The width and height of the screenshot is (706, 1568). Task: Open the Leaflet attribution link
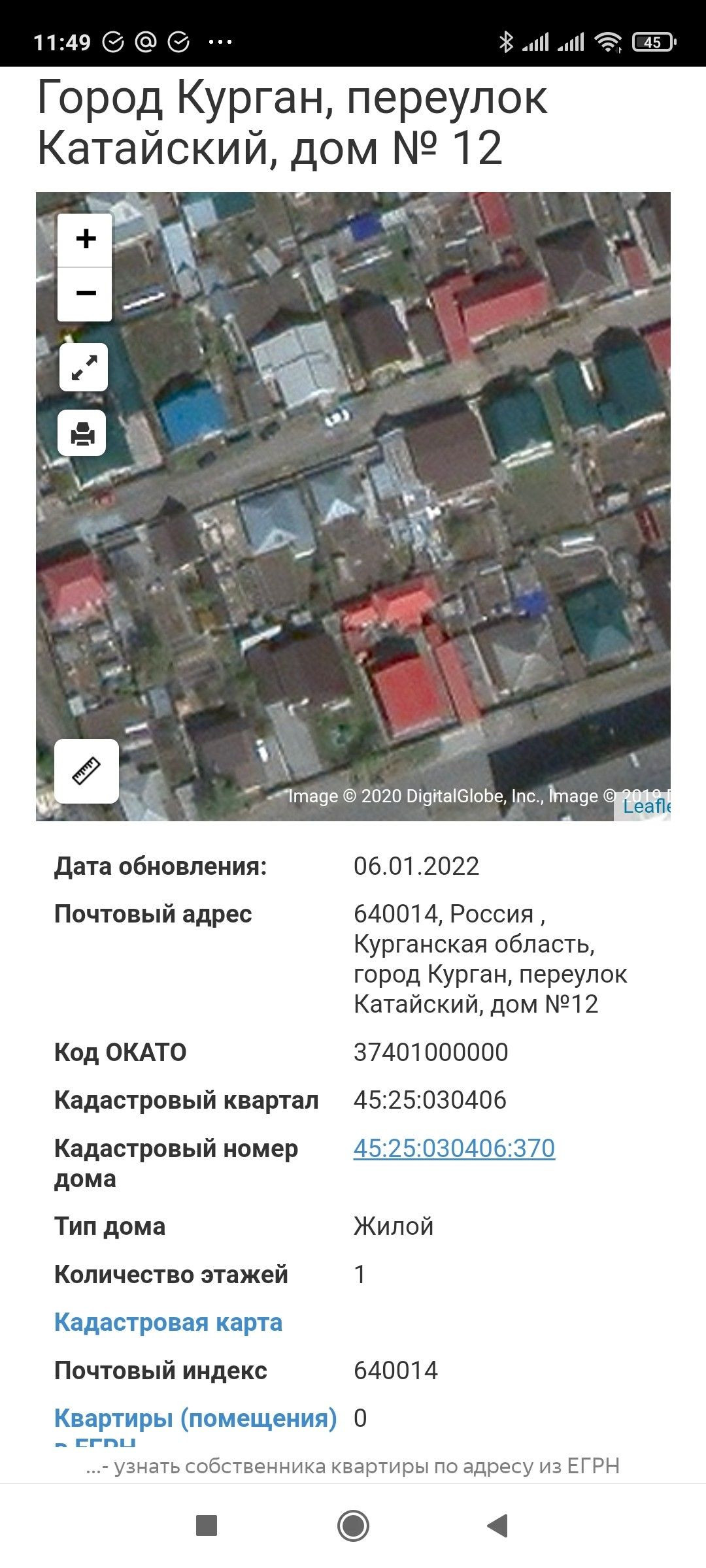[x=645, y=806]
